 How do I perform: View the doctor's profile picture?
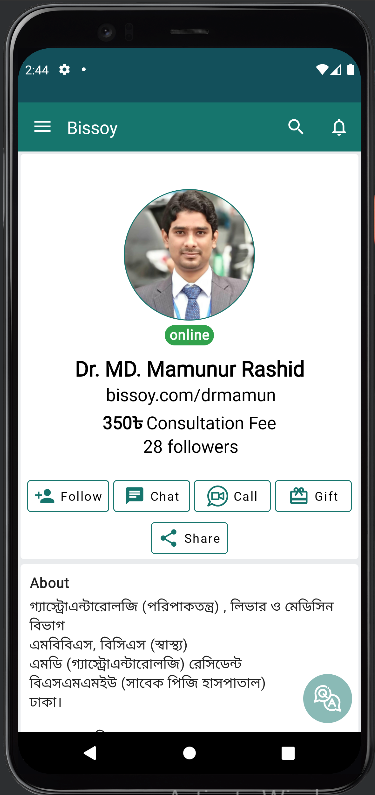[190, 255]
